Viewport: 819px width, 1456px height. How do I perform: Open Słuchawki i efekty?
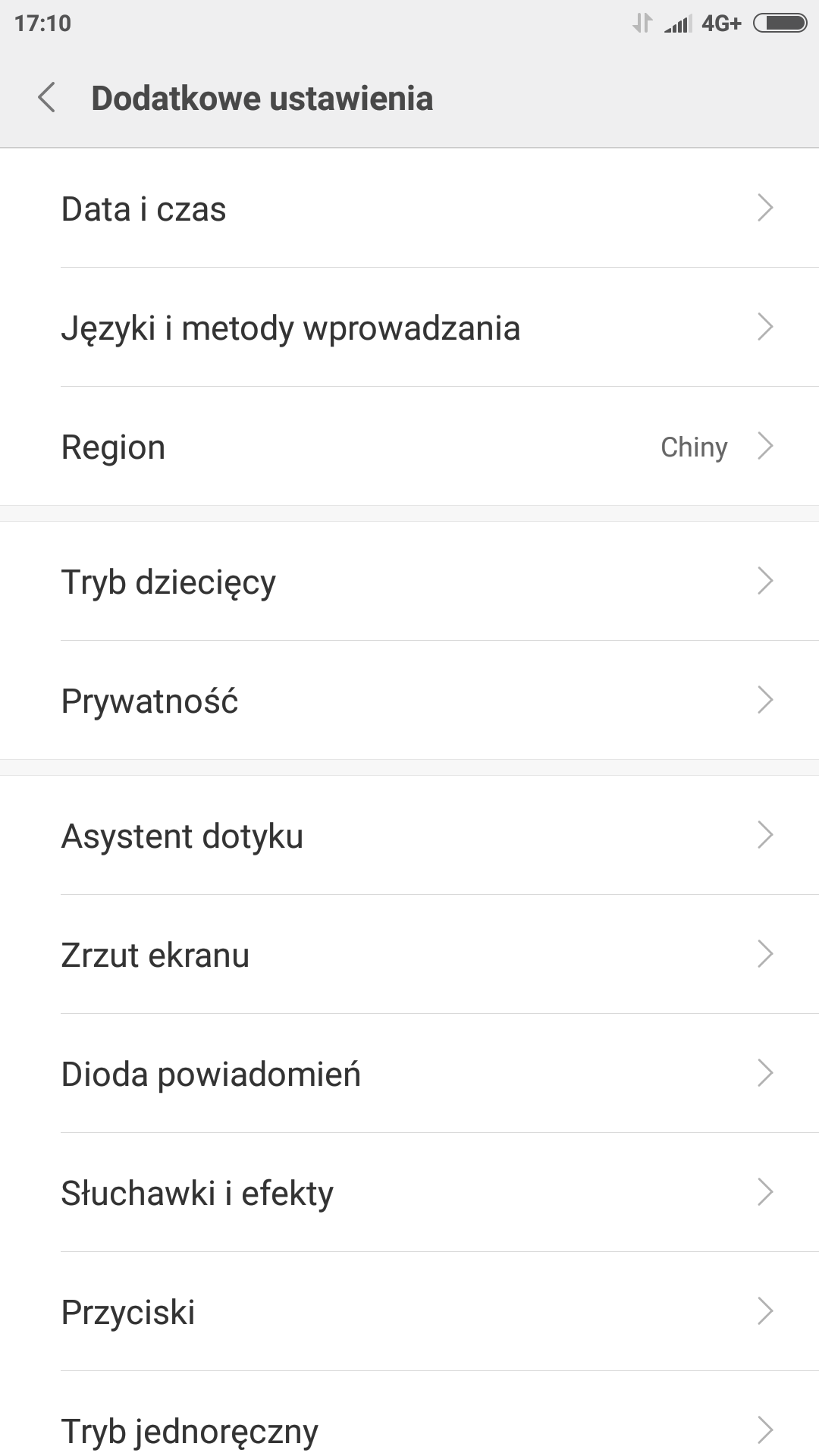click(x=409, y=1193)
